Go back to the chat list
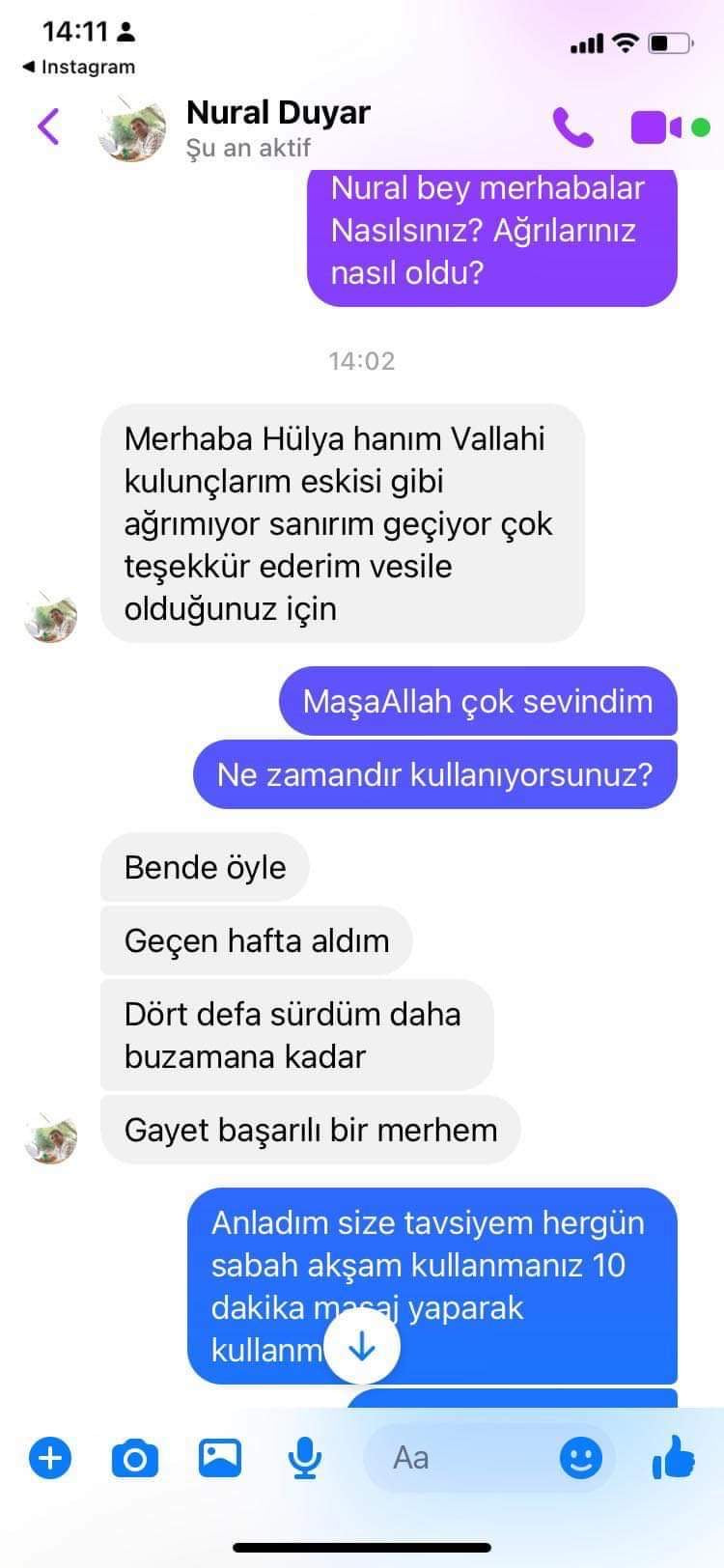The image size is (724, 1568). point(48,126)
